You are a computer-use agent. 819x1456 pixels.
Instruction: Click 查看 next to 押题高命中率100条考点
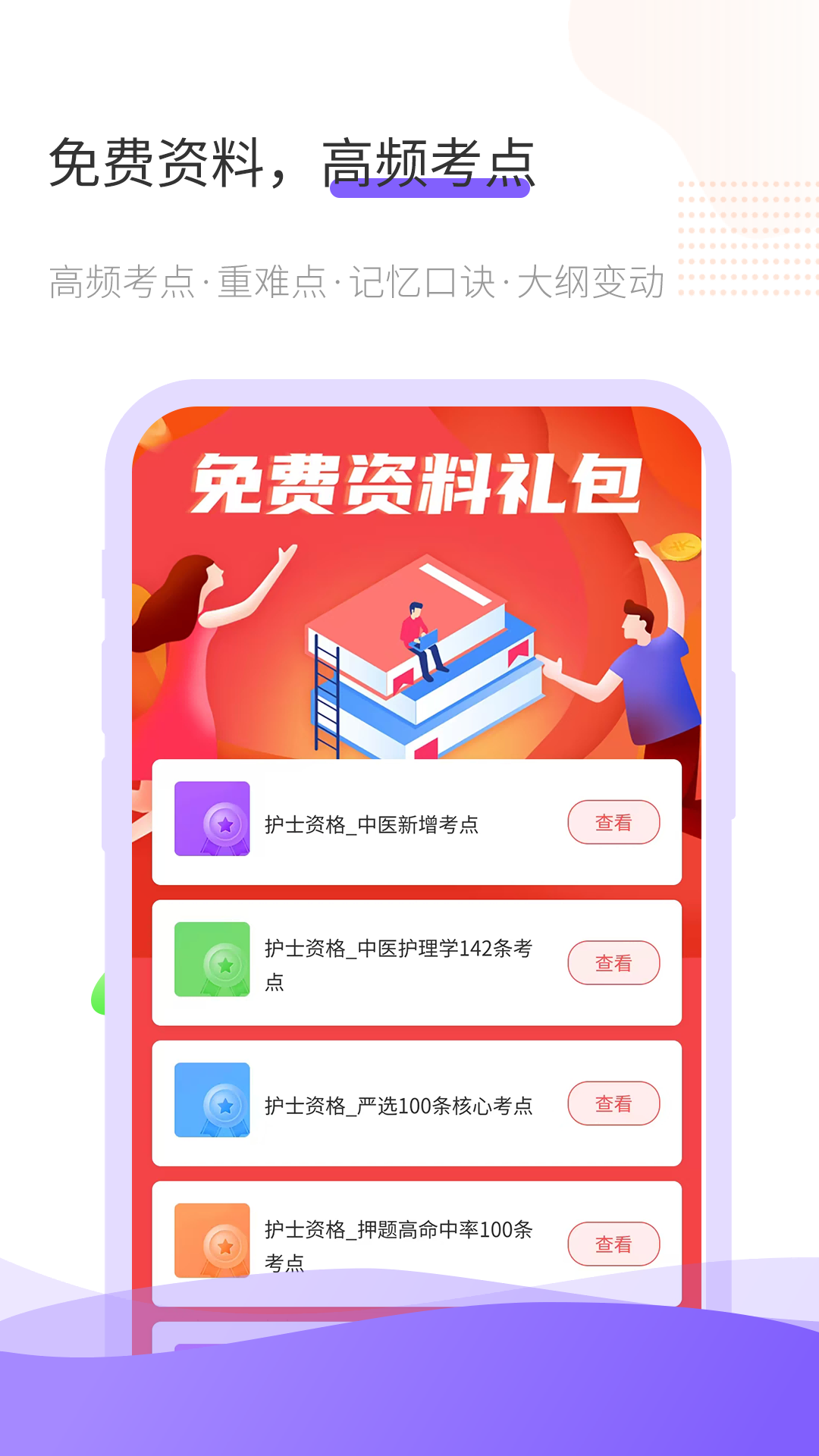click(x=614, y=1244)
